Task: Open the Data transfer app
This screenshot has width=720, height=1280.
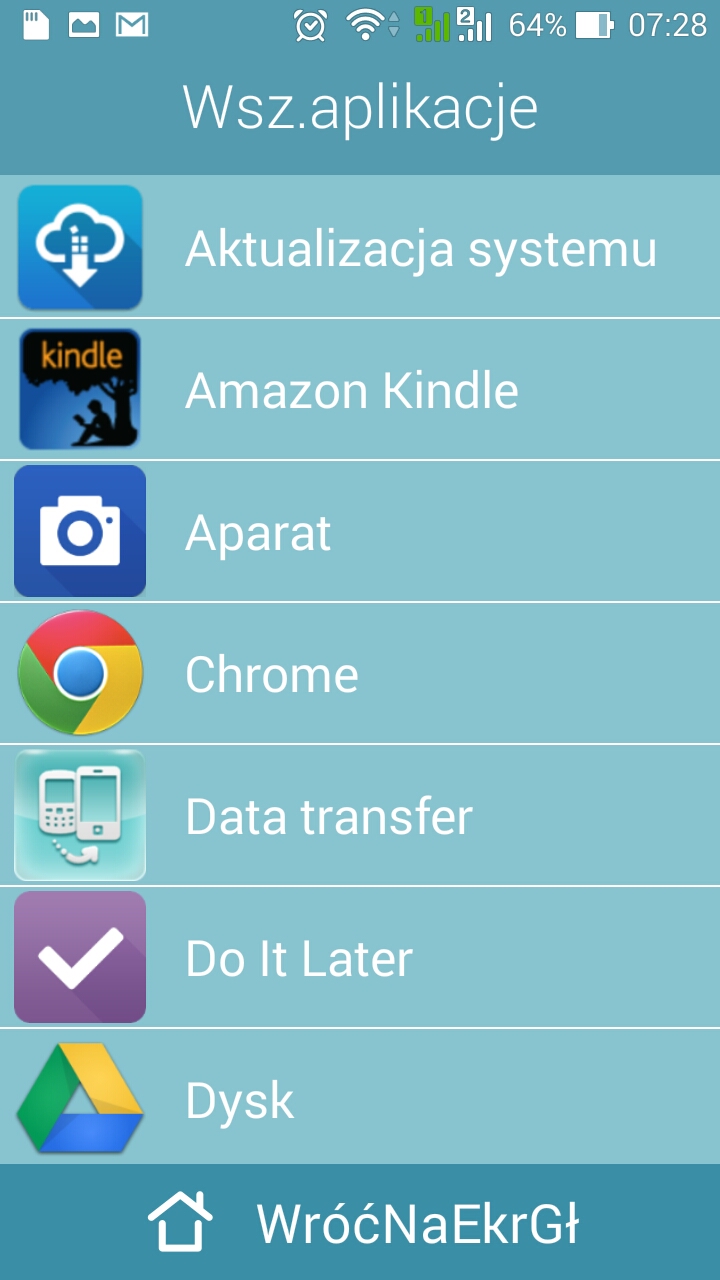Action: pyautogui.click(x=360, y=816)
